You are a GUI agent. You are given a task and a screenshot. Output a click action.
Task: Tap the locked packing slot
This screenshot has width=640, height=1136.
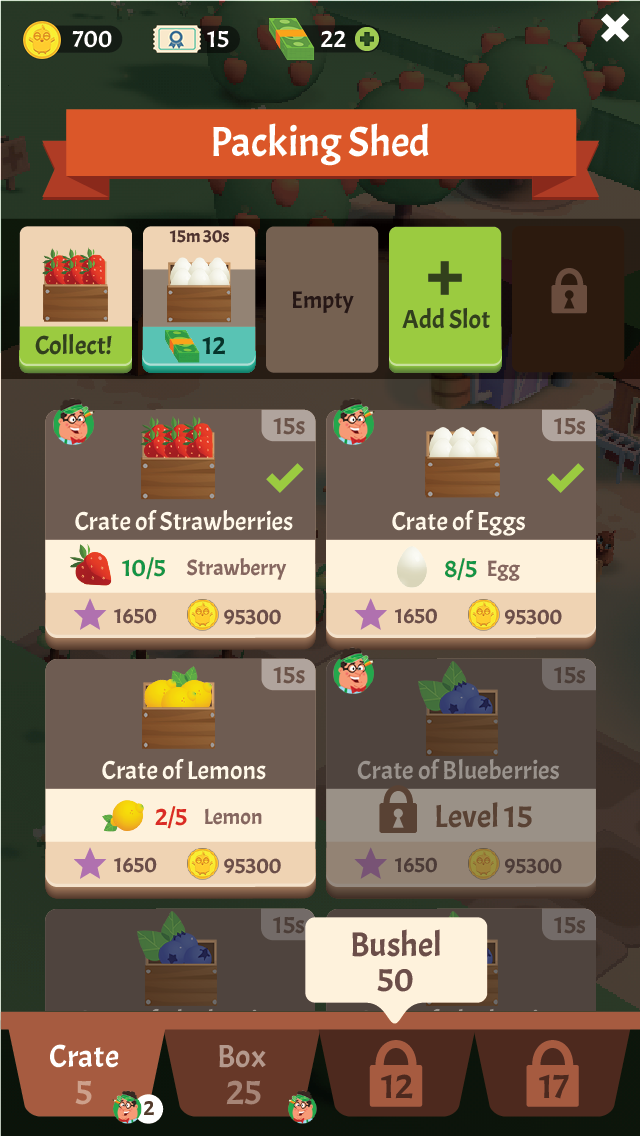point(568,299)
